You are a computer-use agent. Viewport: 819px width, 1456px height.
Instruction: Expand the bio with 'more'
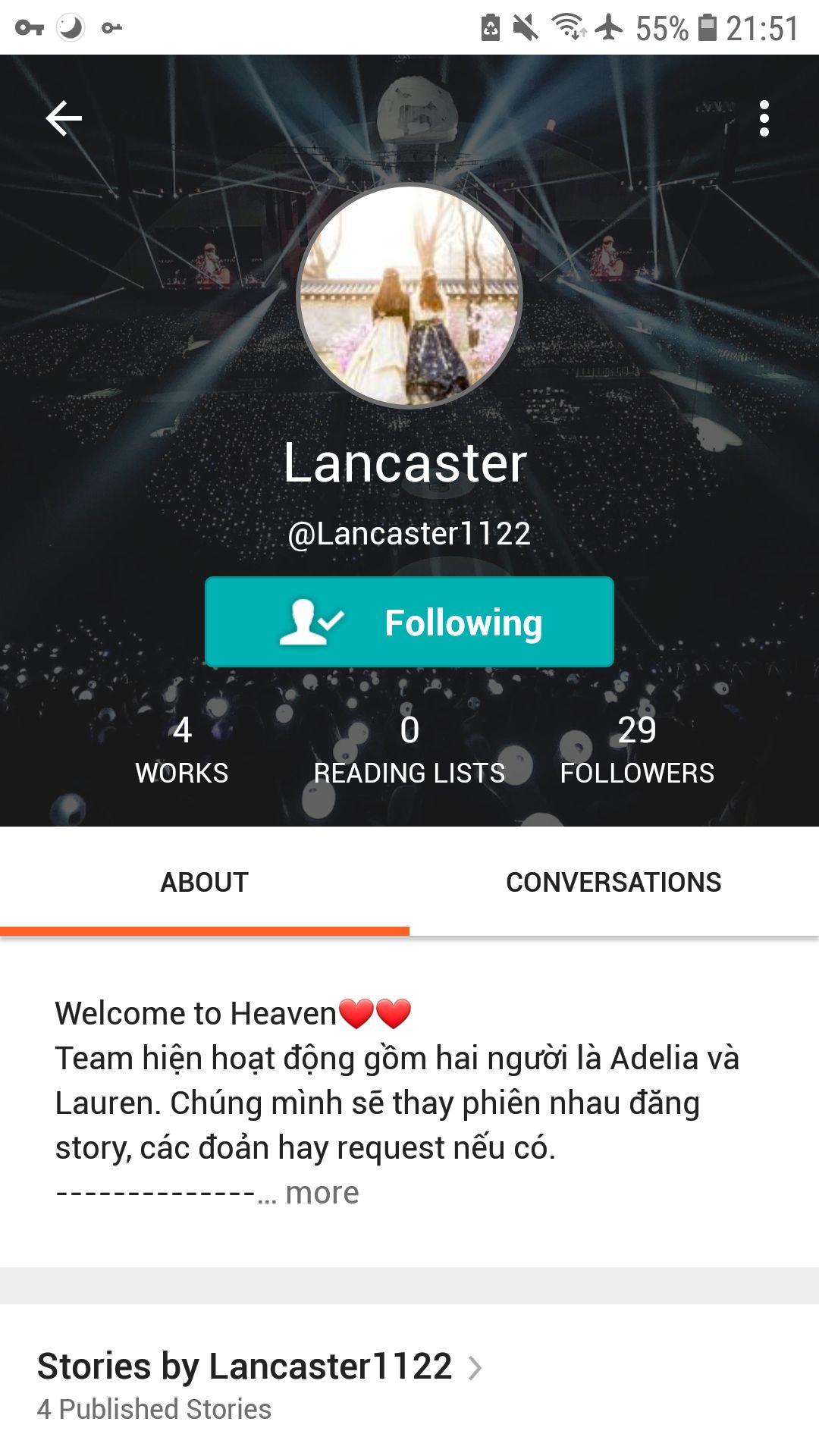coord(322,1193)
